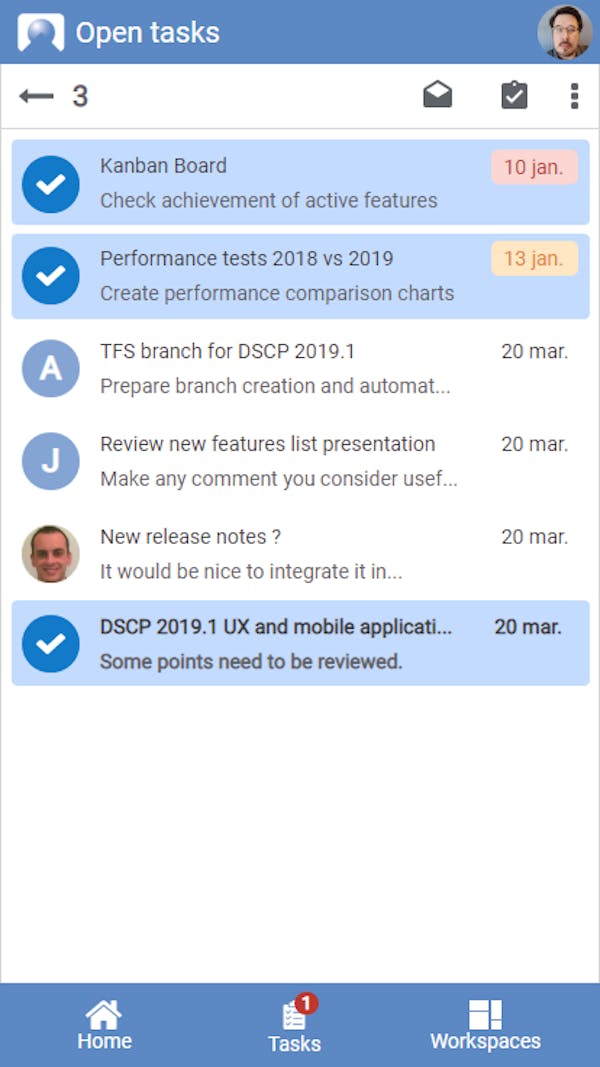Screen dimensions: 600x1067
Task: Deselect the Kanban Board task
Action: point(51,183)
